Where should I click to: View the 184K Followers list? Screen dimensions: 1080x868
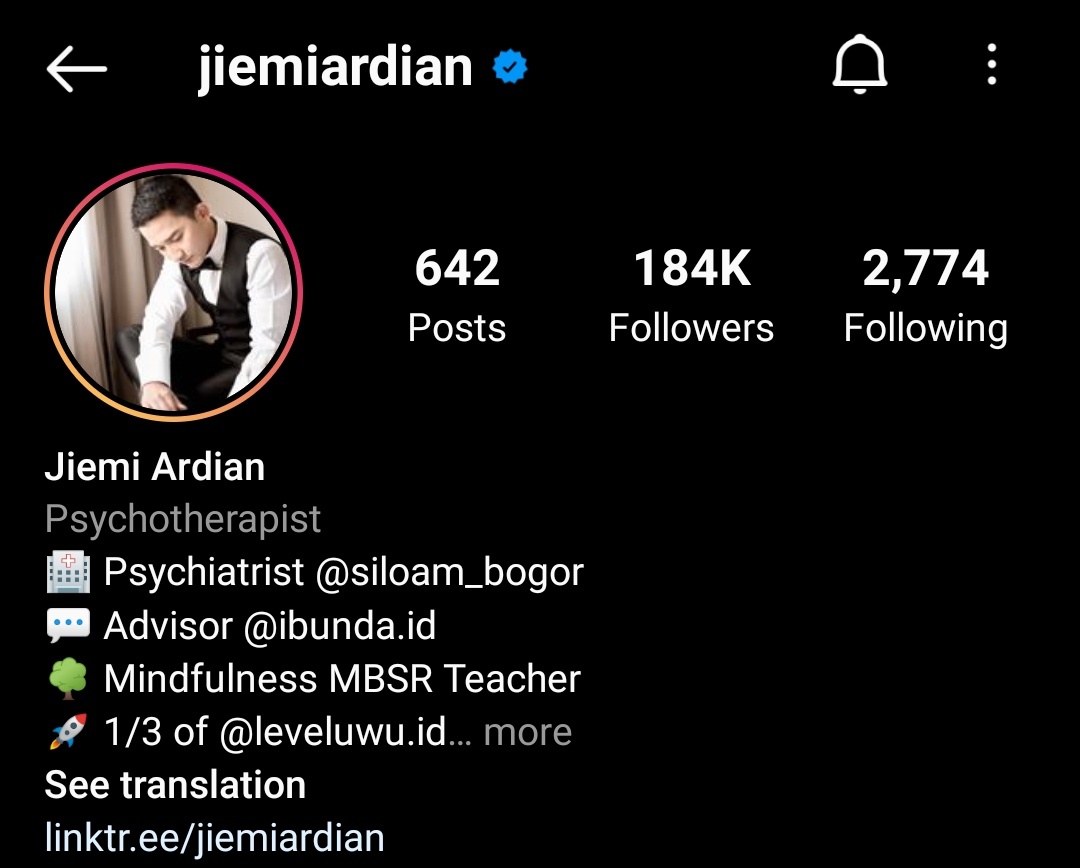pos(691,296)
